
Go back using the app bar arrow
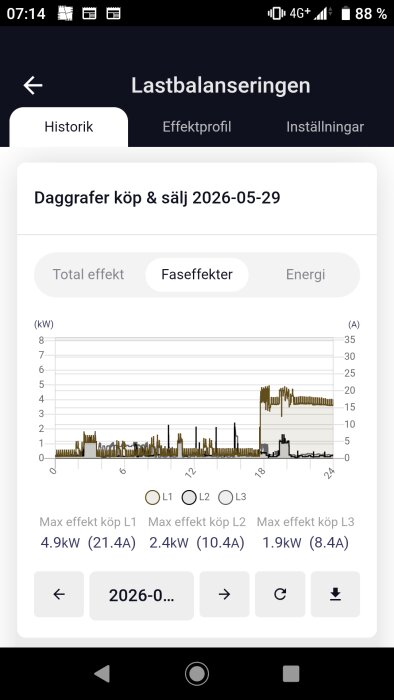[33, 85]
